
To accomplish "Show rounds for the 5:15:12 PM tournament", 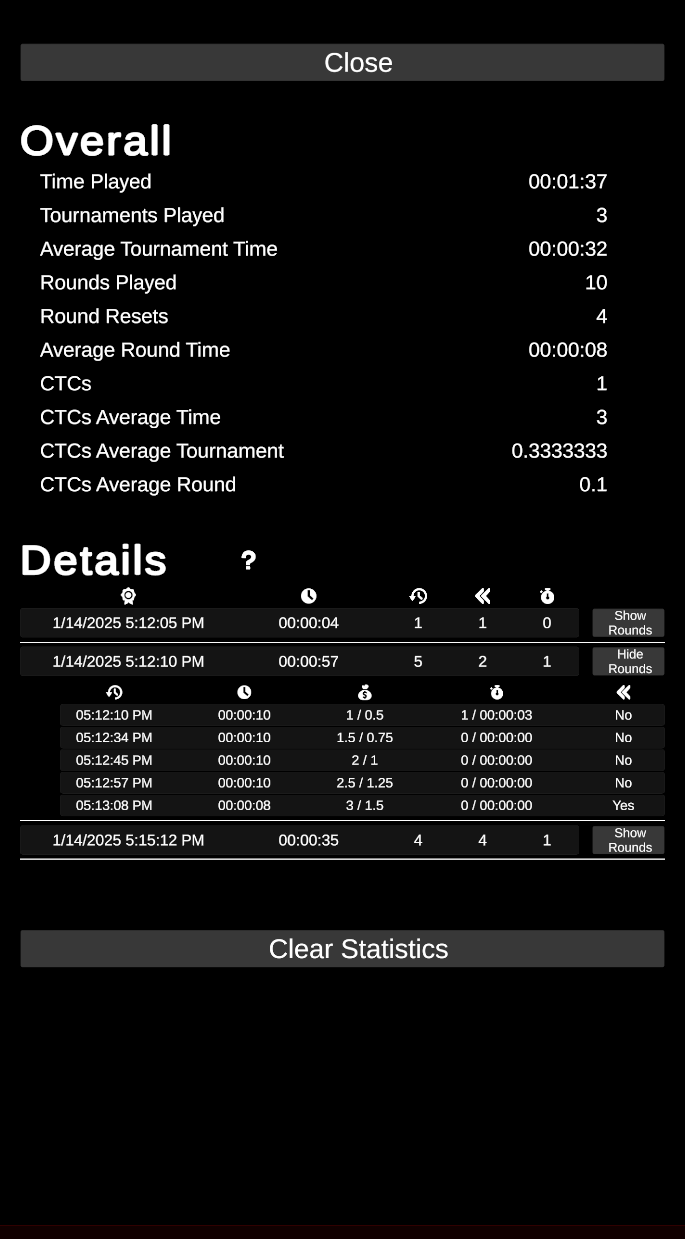I will pos(629,840).
